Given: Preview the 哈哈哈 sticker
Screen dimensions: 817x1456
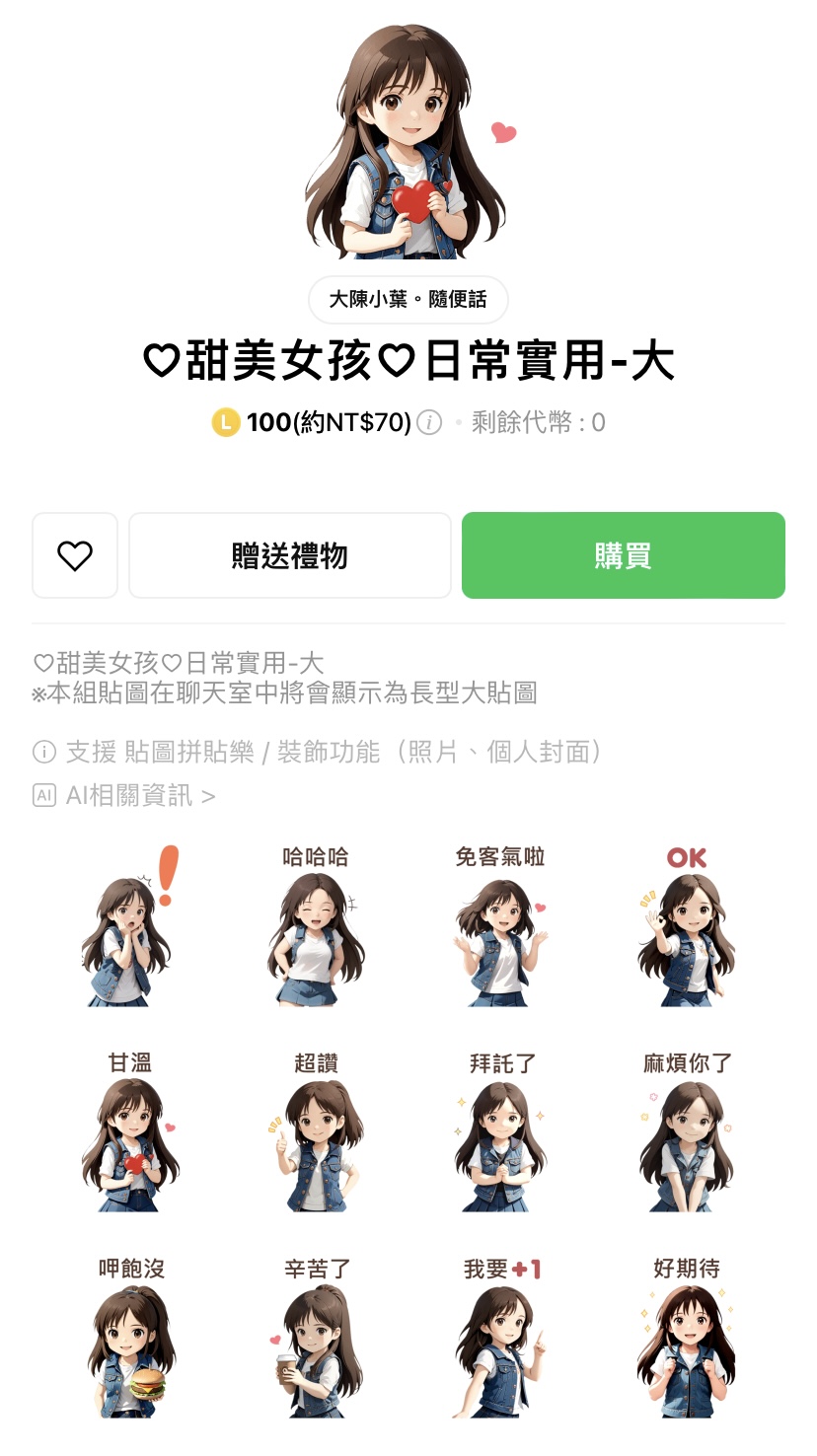Looking at the screenshot, I should click(x=316, y=925).
